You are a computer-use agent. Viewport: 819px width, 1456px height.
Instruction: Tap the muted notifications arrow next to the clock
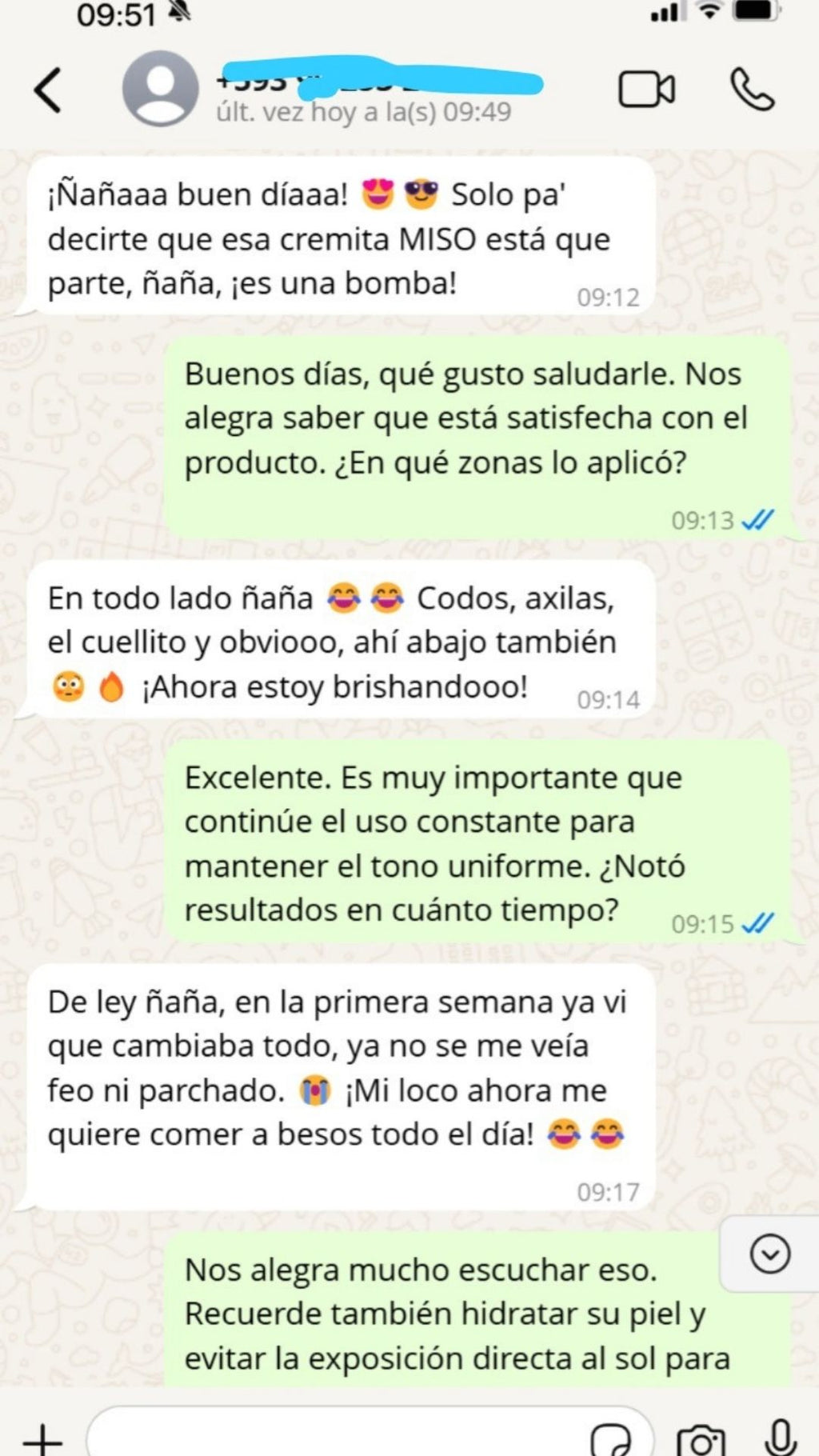[x=180, y=11]
